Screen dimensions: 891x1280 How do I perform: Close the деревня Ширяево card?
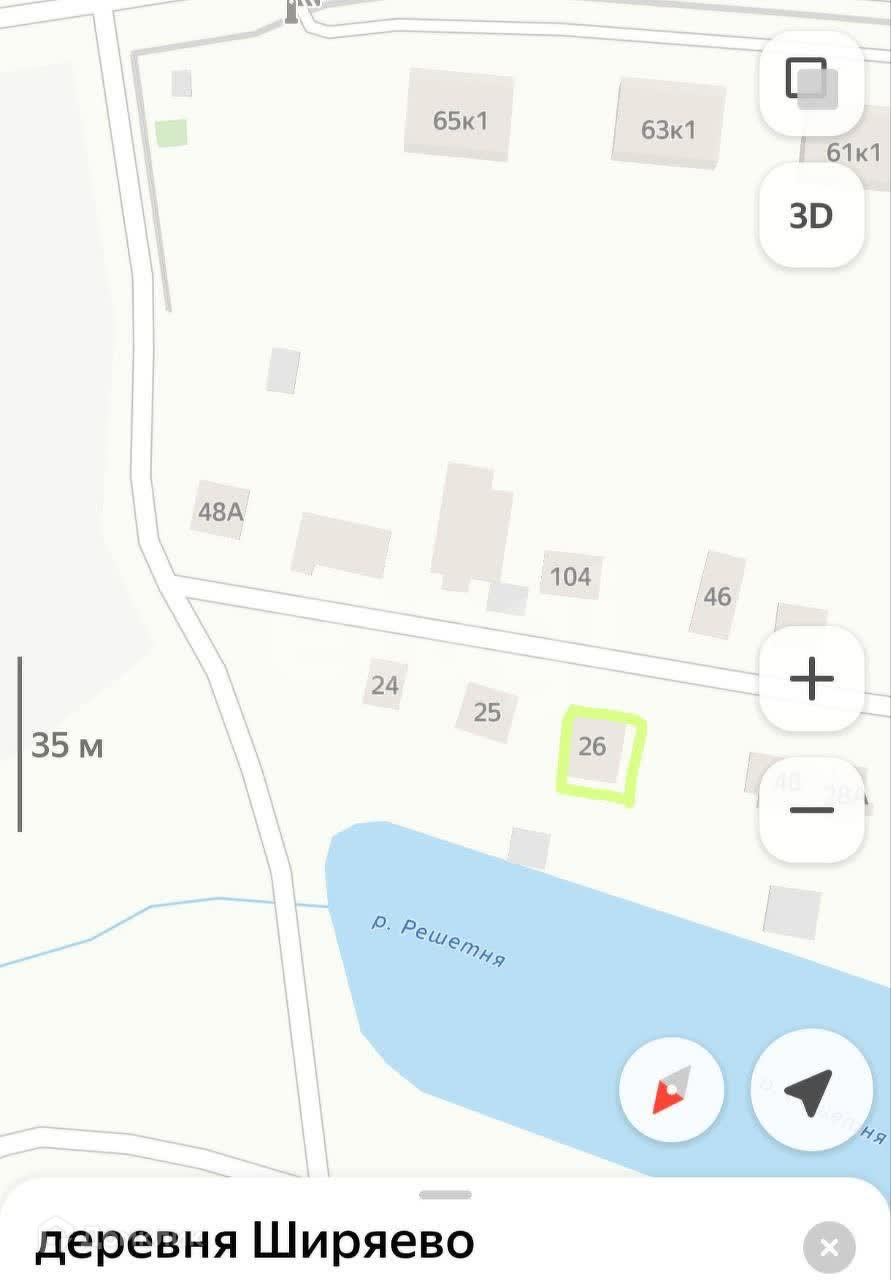(x=829, y=1247)
